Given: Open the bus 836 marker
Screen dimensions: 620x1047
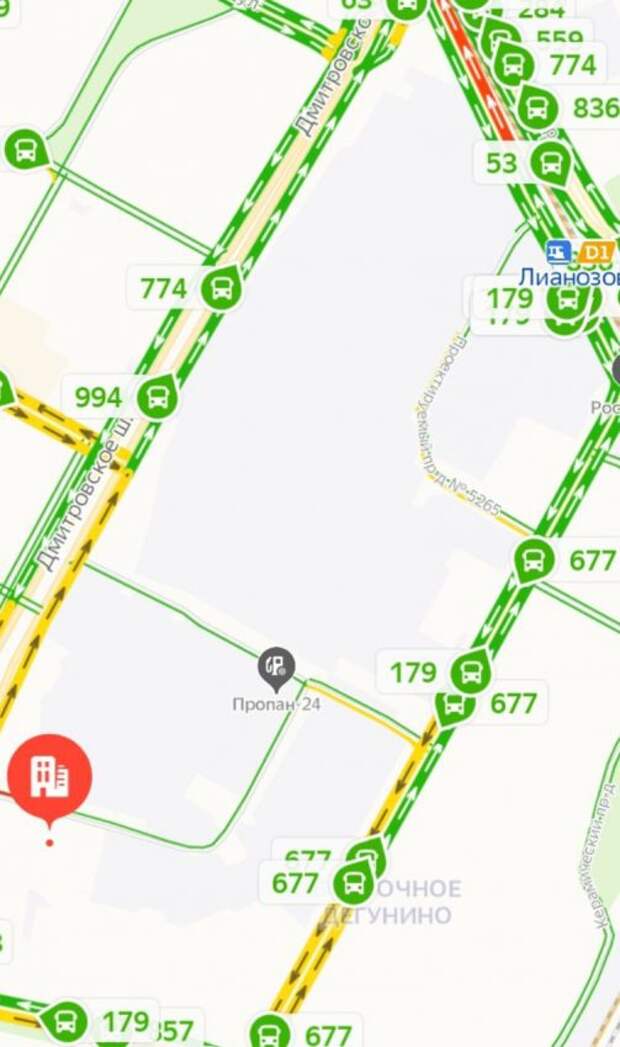Looking at the screenshot, I should pyautogui.click(x=538, y=106).
